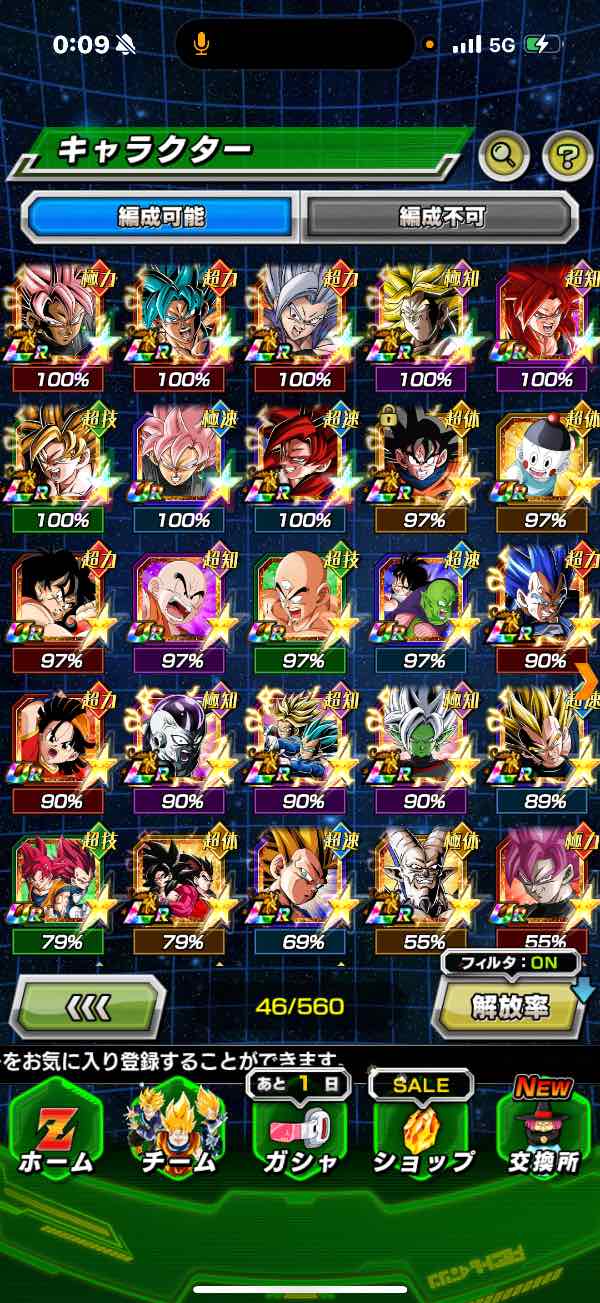Image resolution: width=600 pixels, height=1303 pixels.
Task: Open the question mark help icon
Action: (567, 154)
